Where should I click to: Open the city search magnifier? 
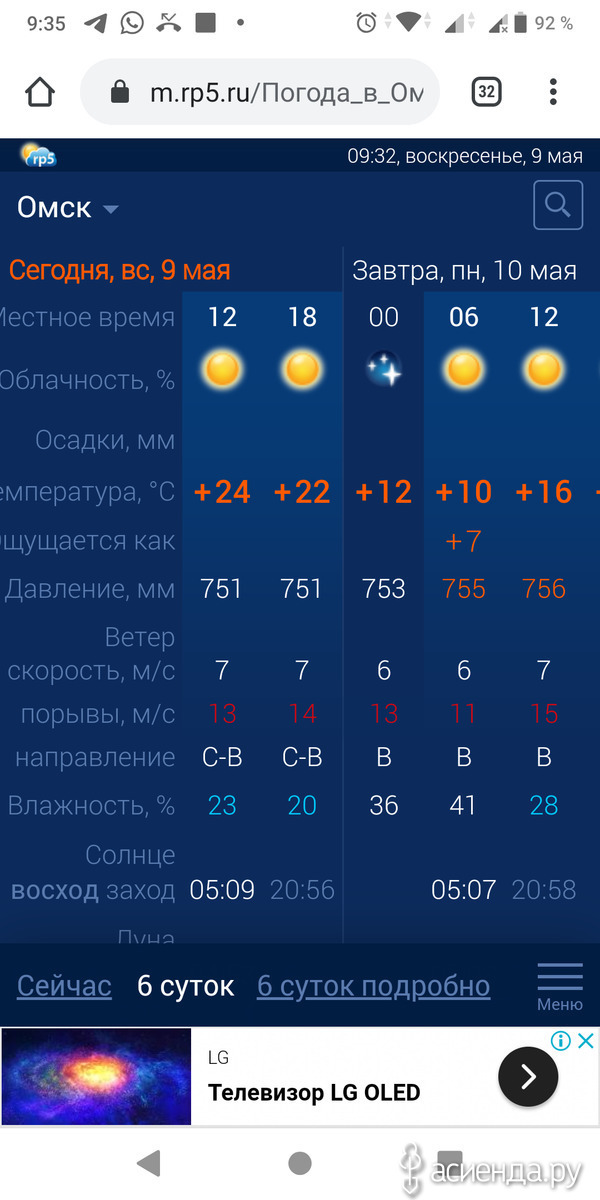[558, 207]
